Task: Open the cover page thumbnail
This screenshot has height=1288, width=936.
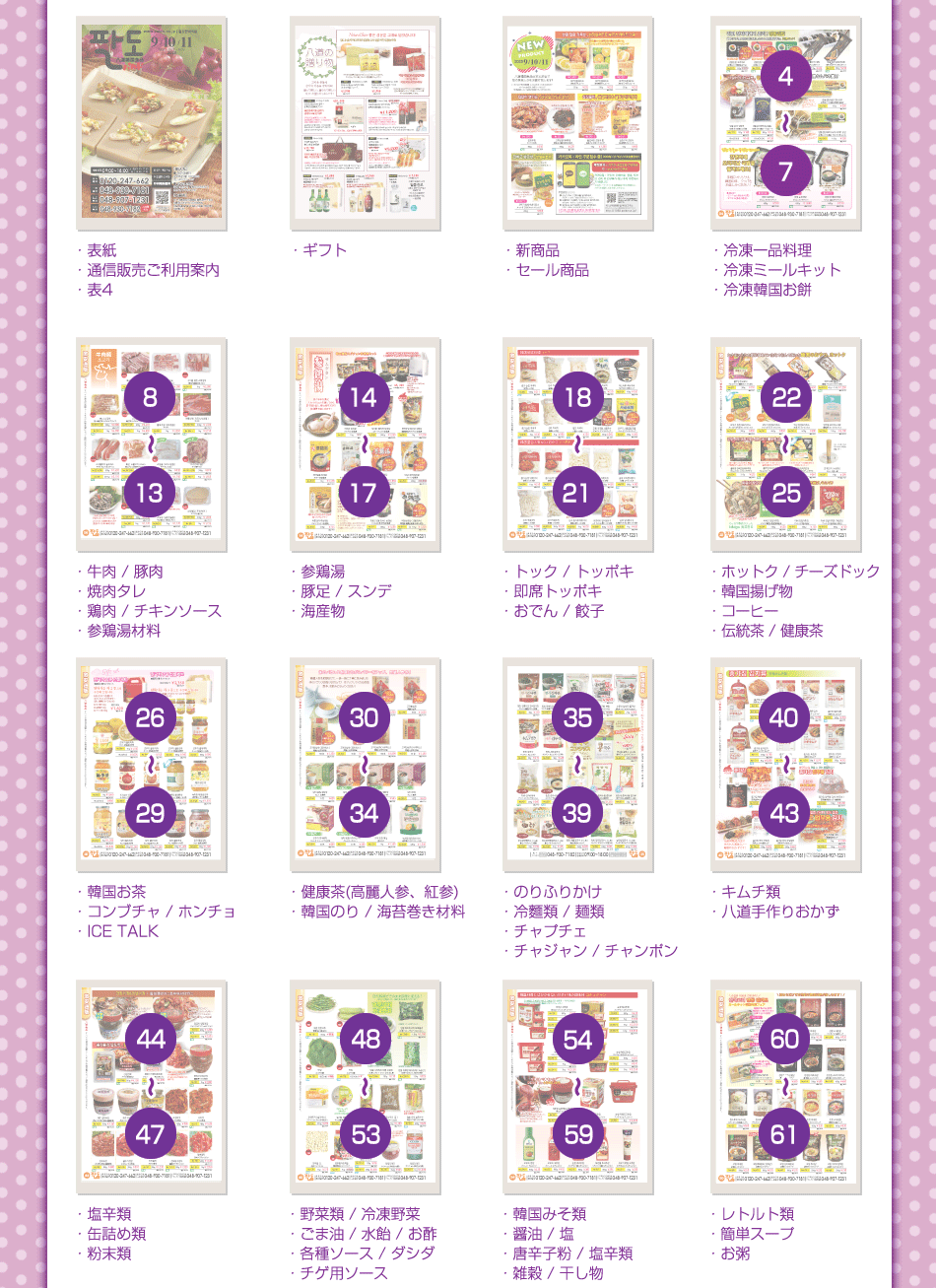Action: tap(151, 123)
